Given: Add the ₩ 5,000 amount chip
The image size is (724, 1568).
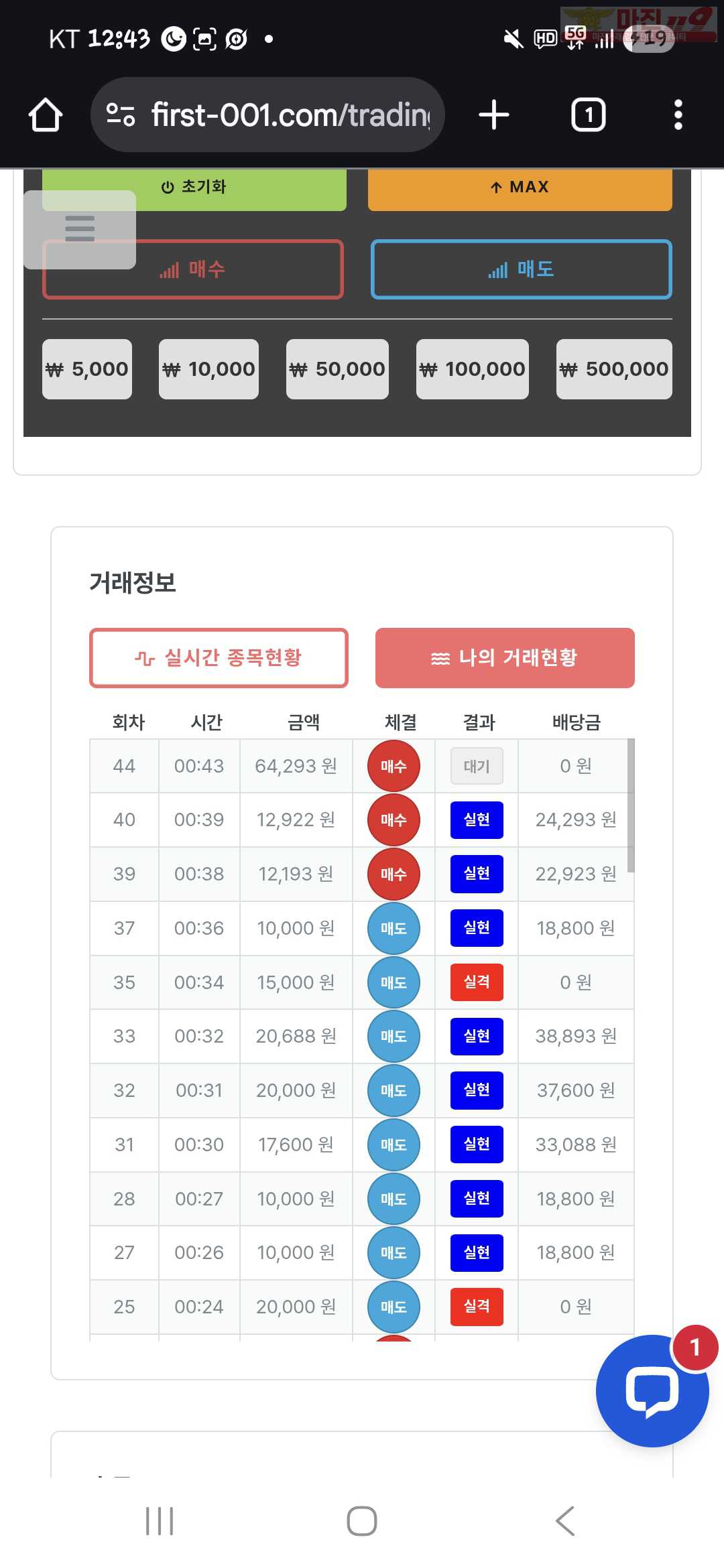Looking at the screenshot, I should tap(87, 369).
